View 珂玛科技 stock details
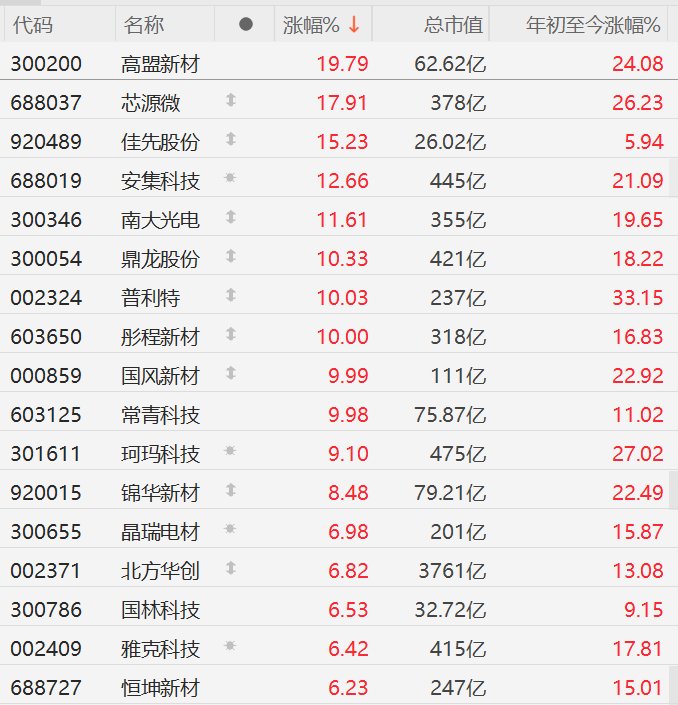 click(x=159, y=454)
